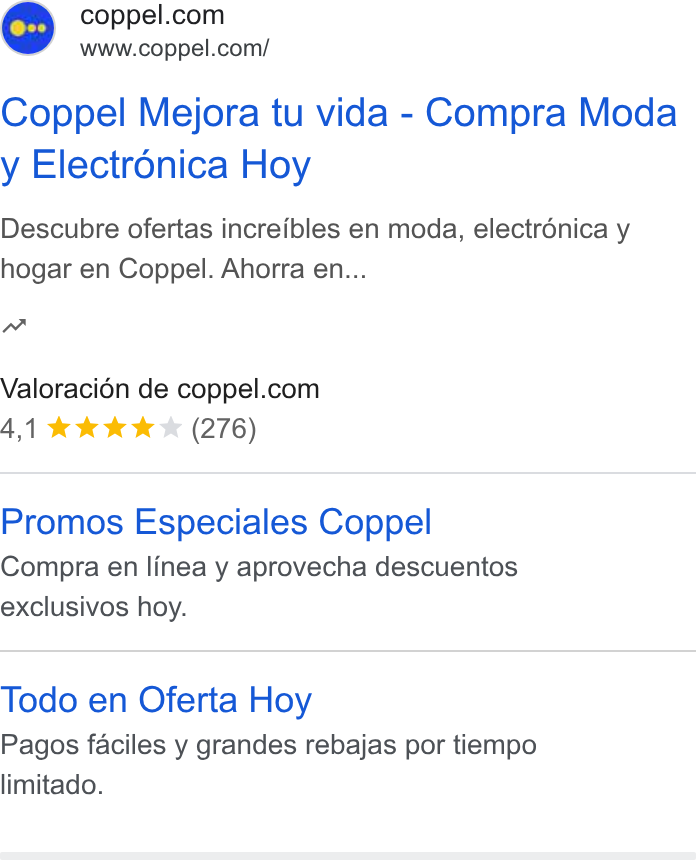696x860 pixels.
Task: Open the Todo en Oferta Hoy sitelink
Action: coord(156,700)
